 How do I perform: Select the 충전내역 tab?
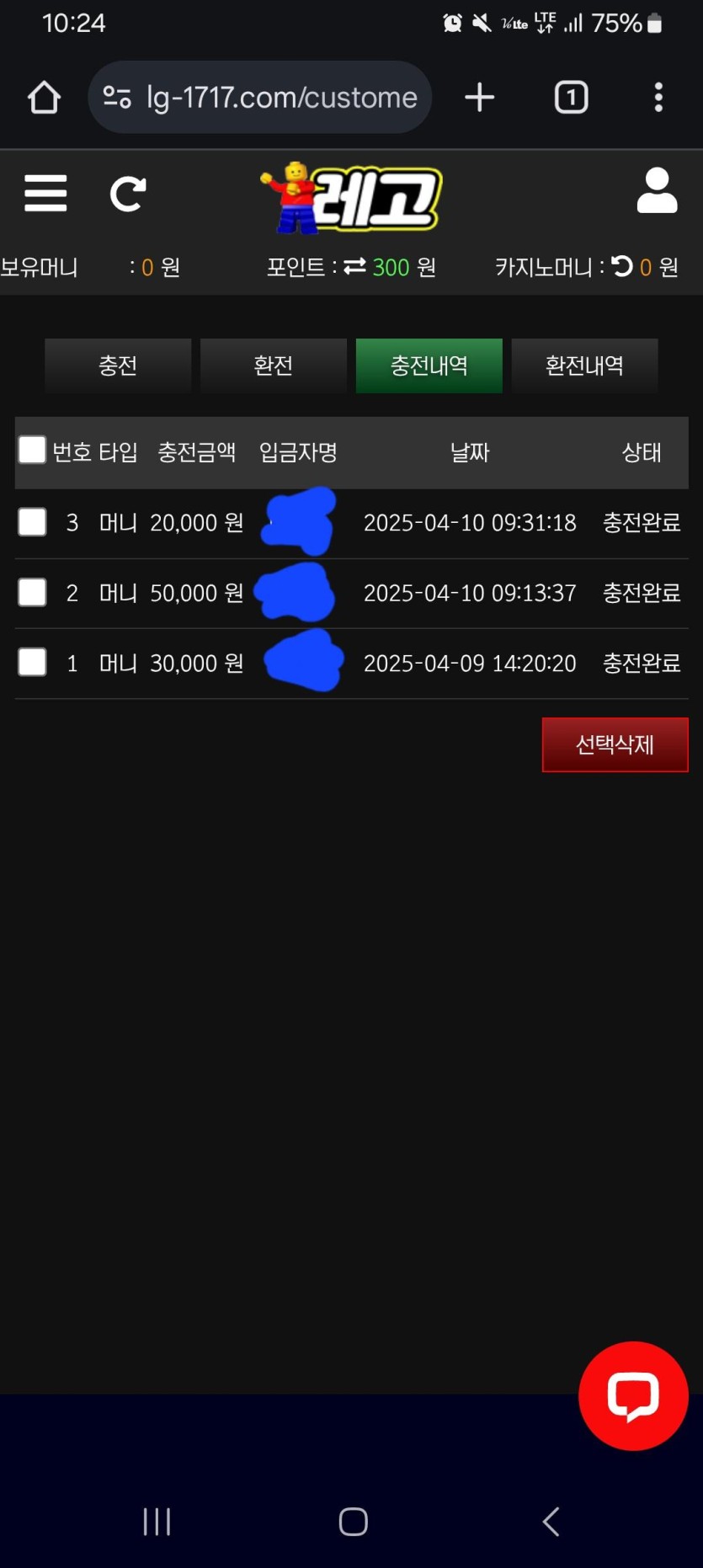[x=429, y=365]
